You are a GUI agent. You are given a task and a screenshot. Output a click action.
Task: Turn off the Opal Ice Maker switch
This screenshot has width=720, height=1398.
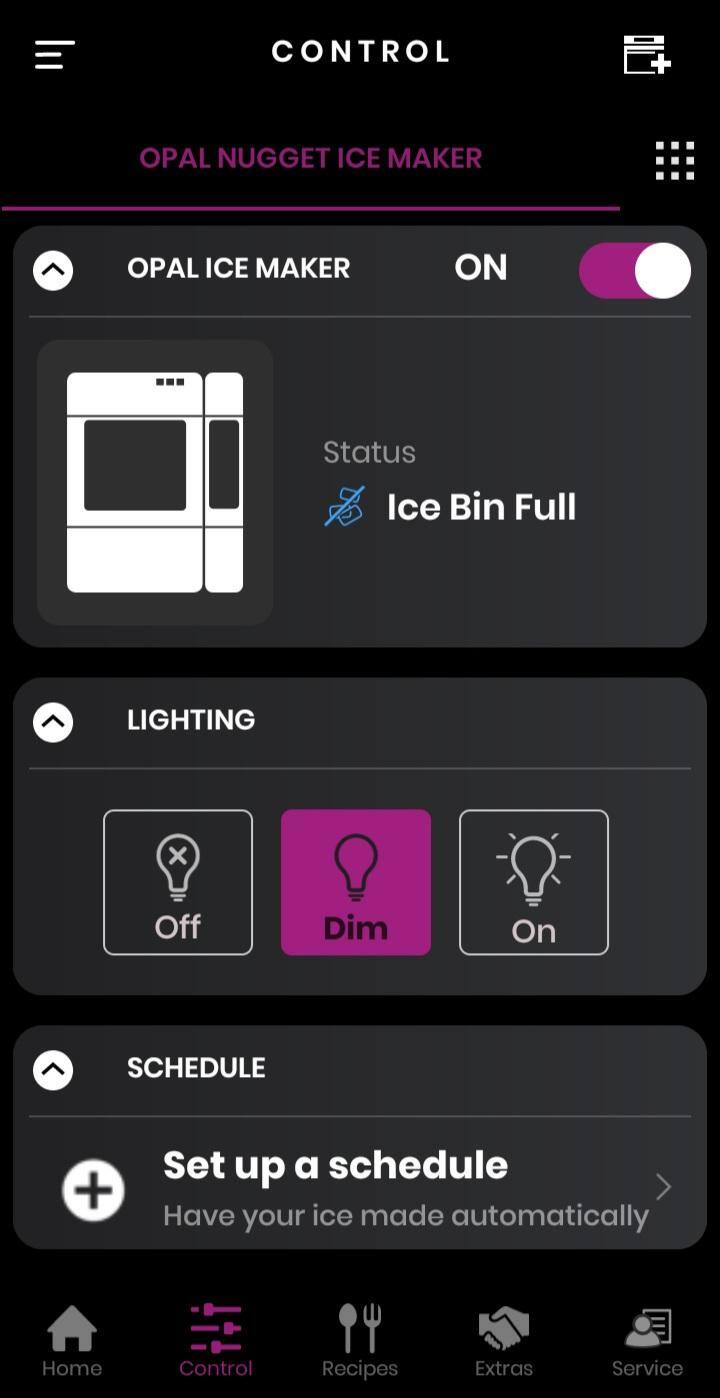point(635,270)
